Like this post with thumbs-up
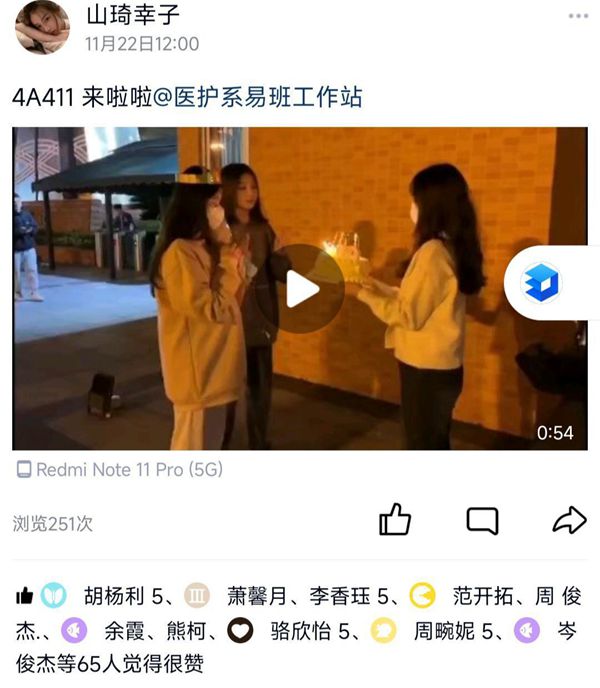 (395, 520)
